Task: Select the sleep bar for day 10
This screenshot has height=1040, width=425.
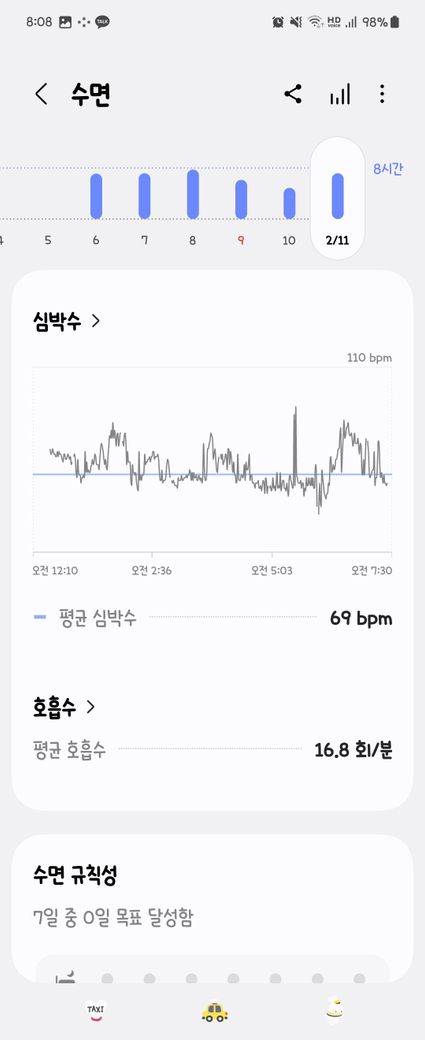Action: tap(289, 204)
